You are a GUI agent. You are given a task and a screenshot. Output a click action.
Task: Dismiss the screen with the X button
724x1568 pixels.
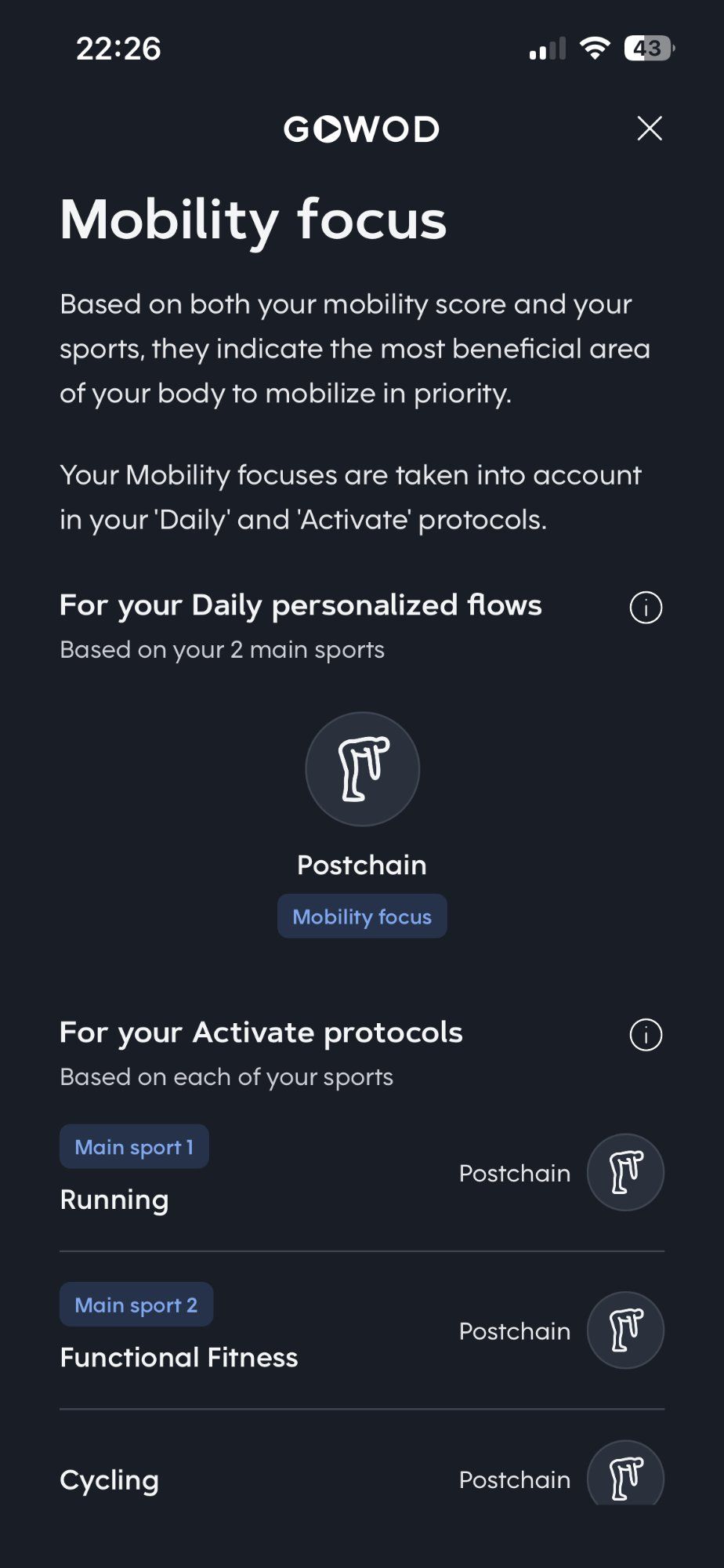pyautogui.click(x=650, y=129)
